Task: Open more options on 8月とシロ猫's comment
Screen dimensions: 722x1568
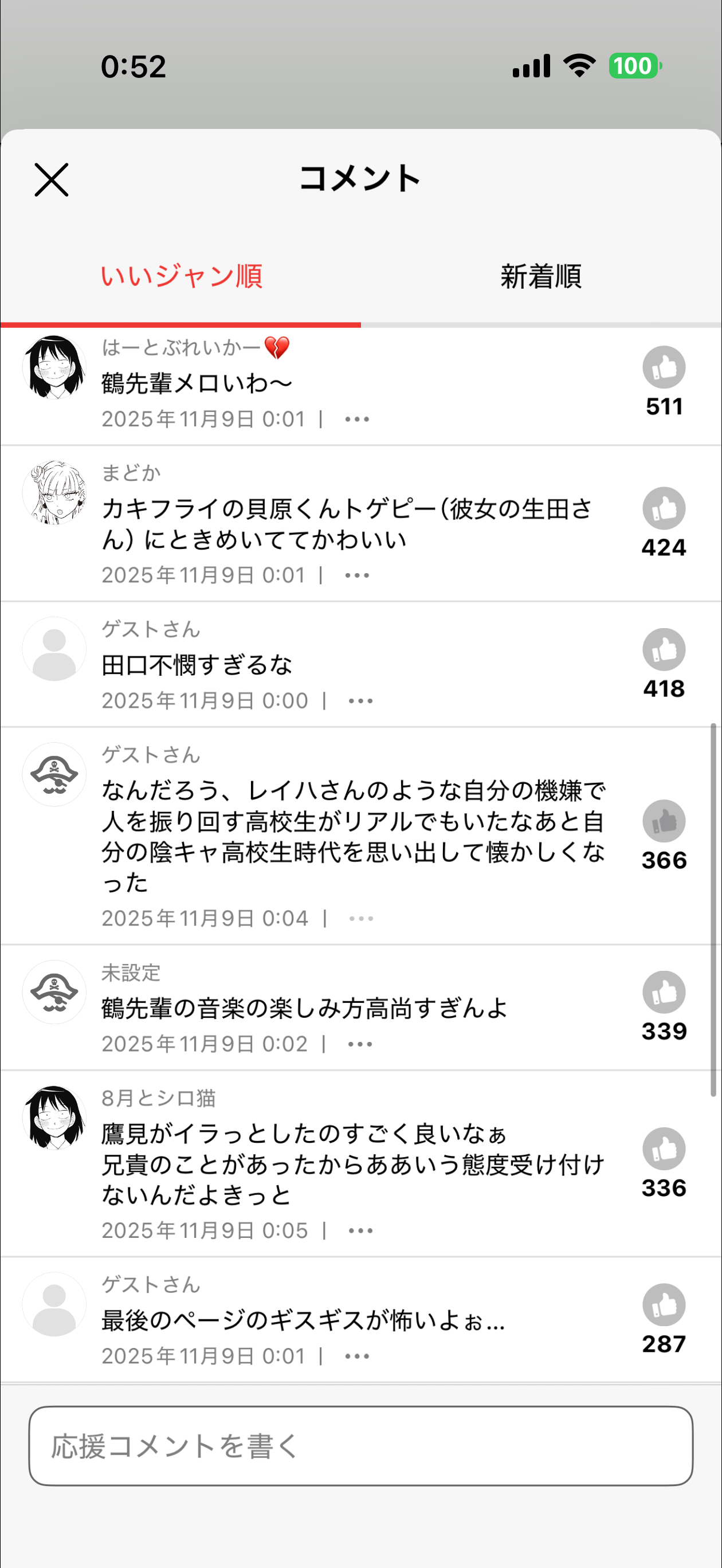Action: [x=360, y=1231]
